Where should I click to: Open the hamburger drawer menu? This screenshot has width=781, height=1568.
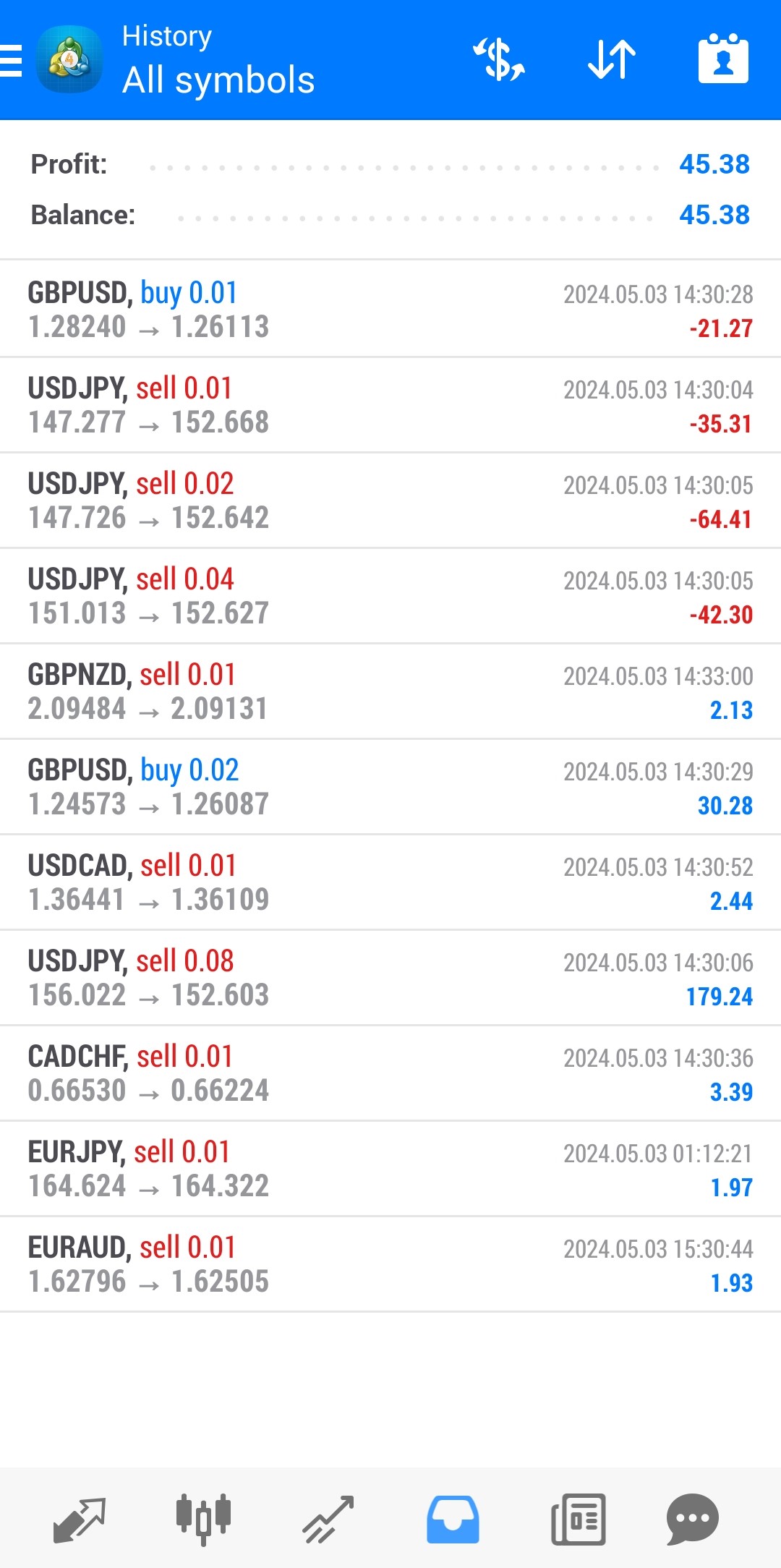pyautogui.click(x=12, y=60)
